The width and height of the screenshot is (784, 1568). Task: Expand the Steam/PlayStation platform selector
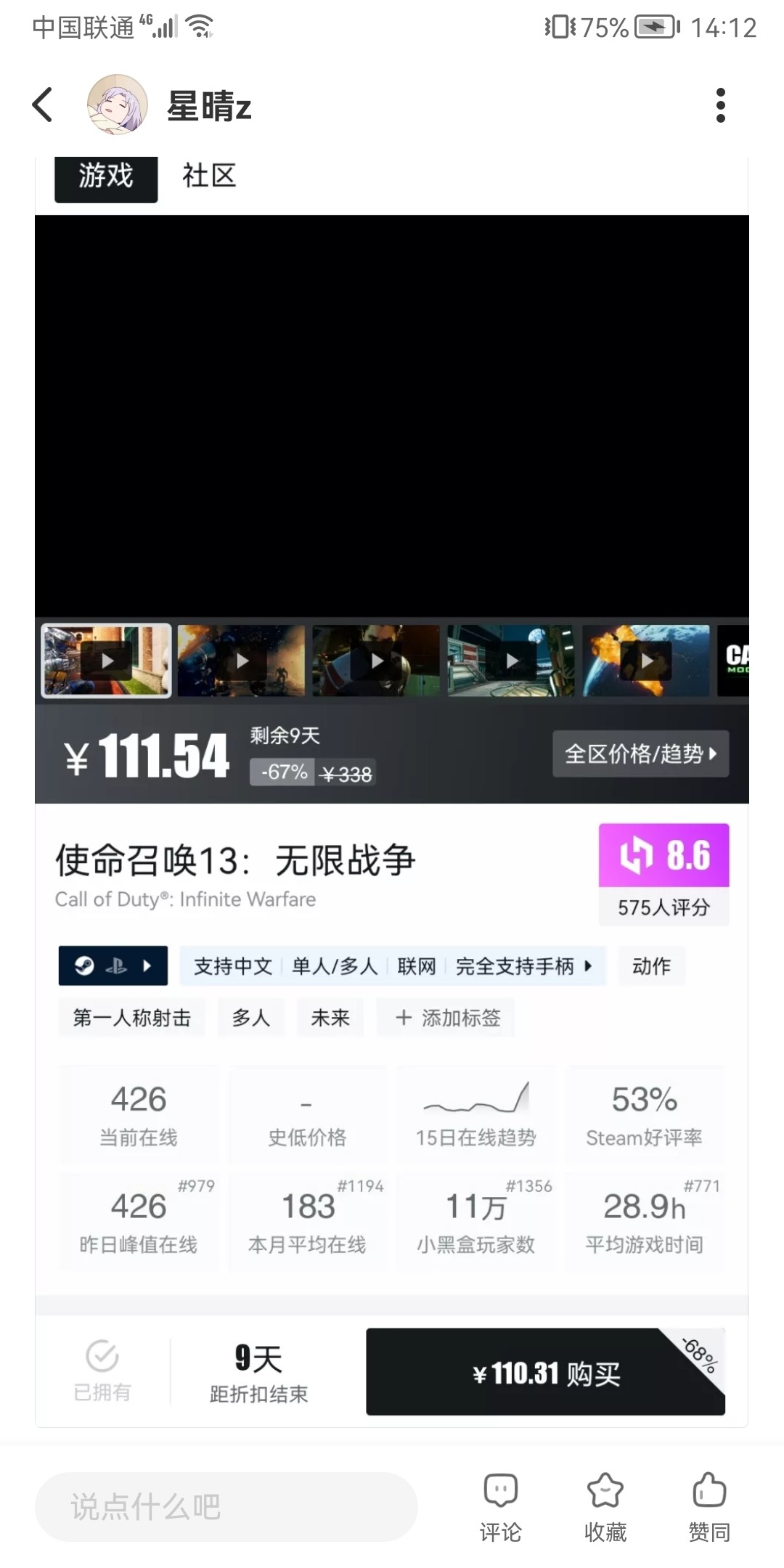pos(113,965)
